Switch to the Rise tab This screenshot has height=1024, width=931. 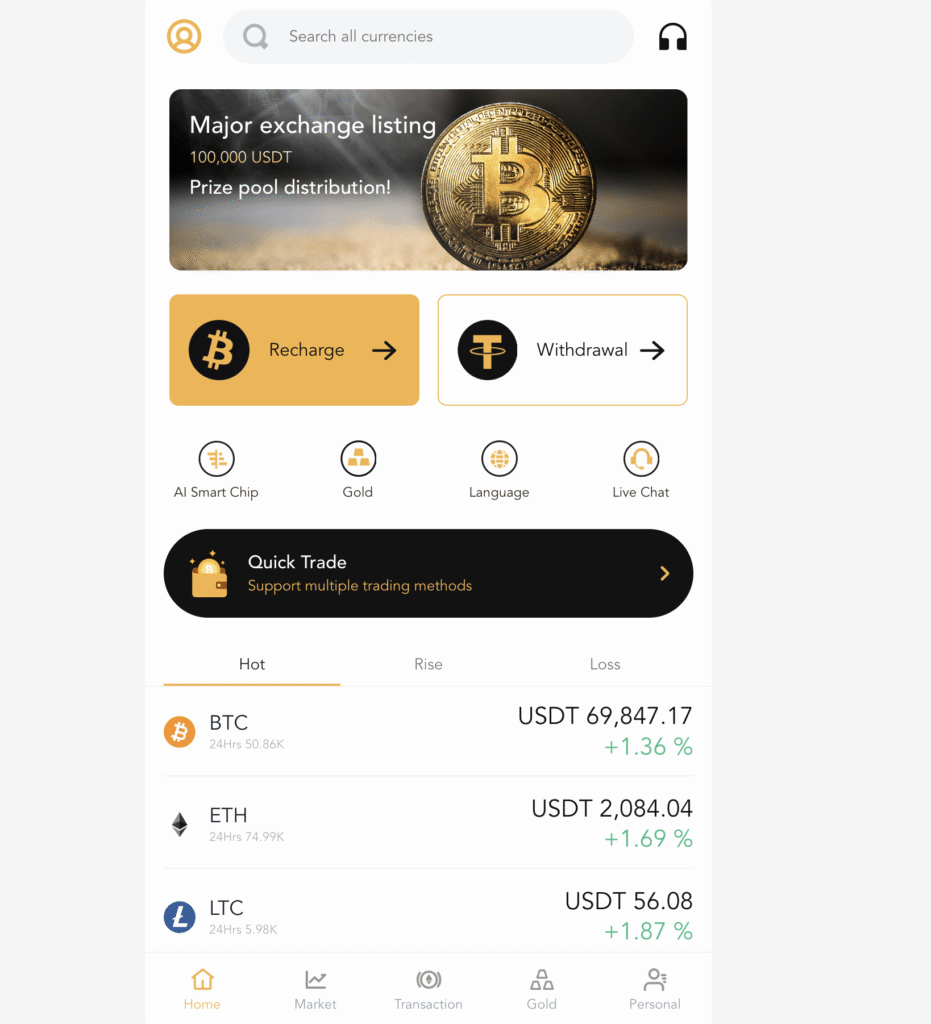[428, 664]
